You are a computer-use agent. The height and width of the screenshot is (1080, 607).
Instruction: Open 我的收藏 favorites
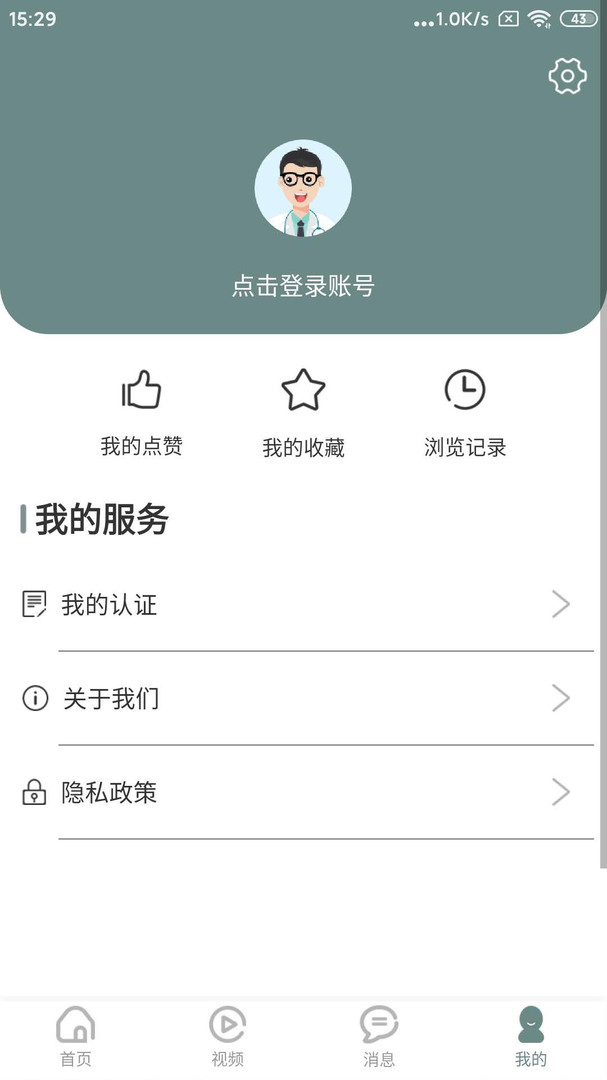[303, 413]
